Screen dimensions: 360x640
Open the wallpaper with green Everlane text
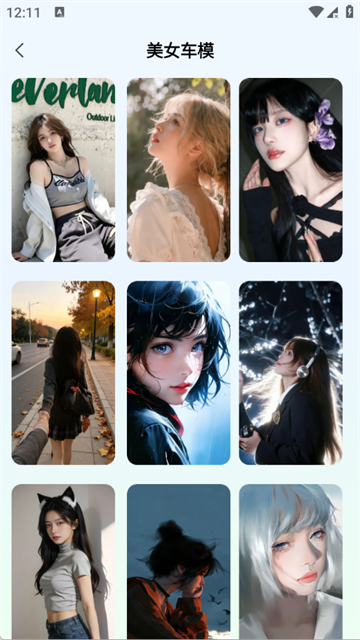pyautogui.click(x=63, y=170)
